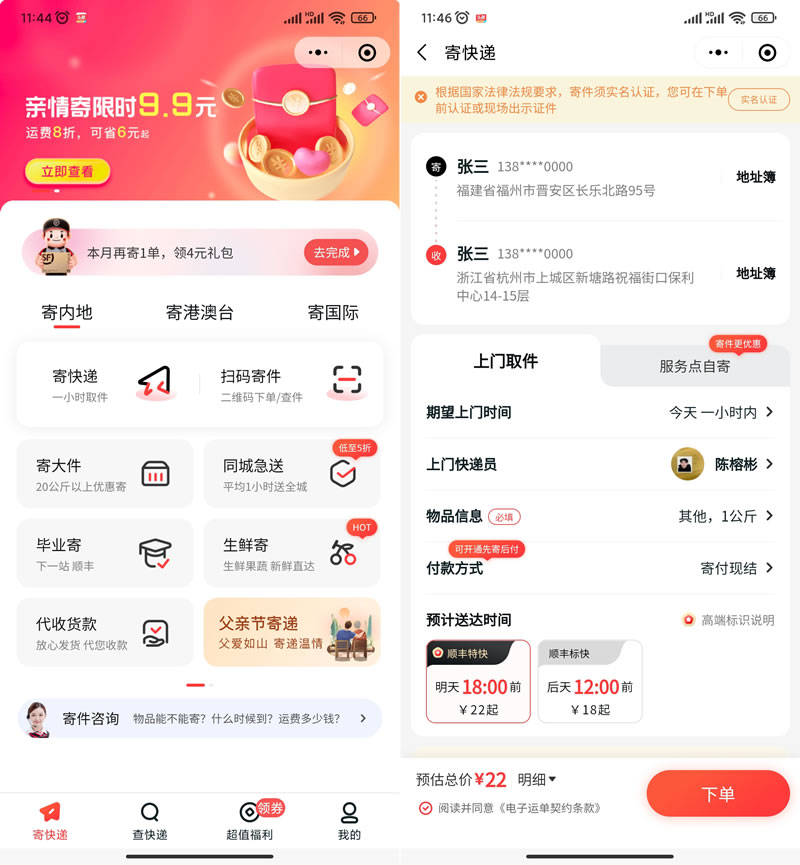Select the 顺丰标快 delivery option
The image size is (800, 865).
point(590,681)
